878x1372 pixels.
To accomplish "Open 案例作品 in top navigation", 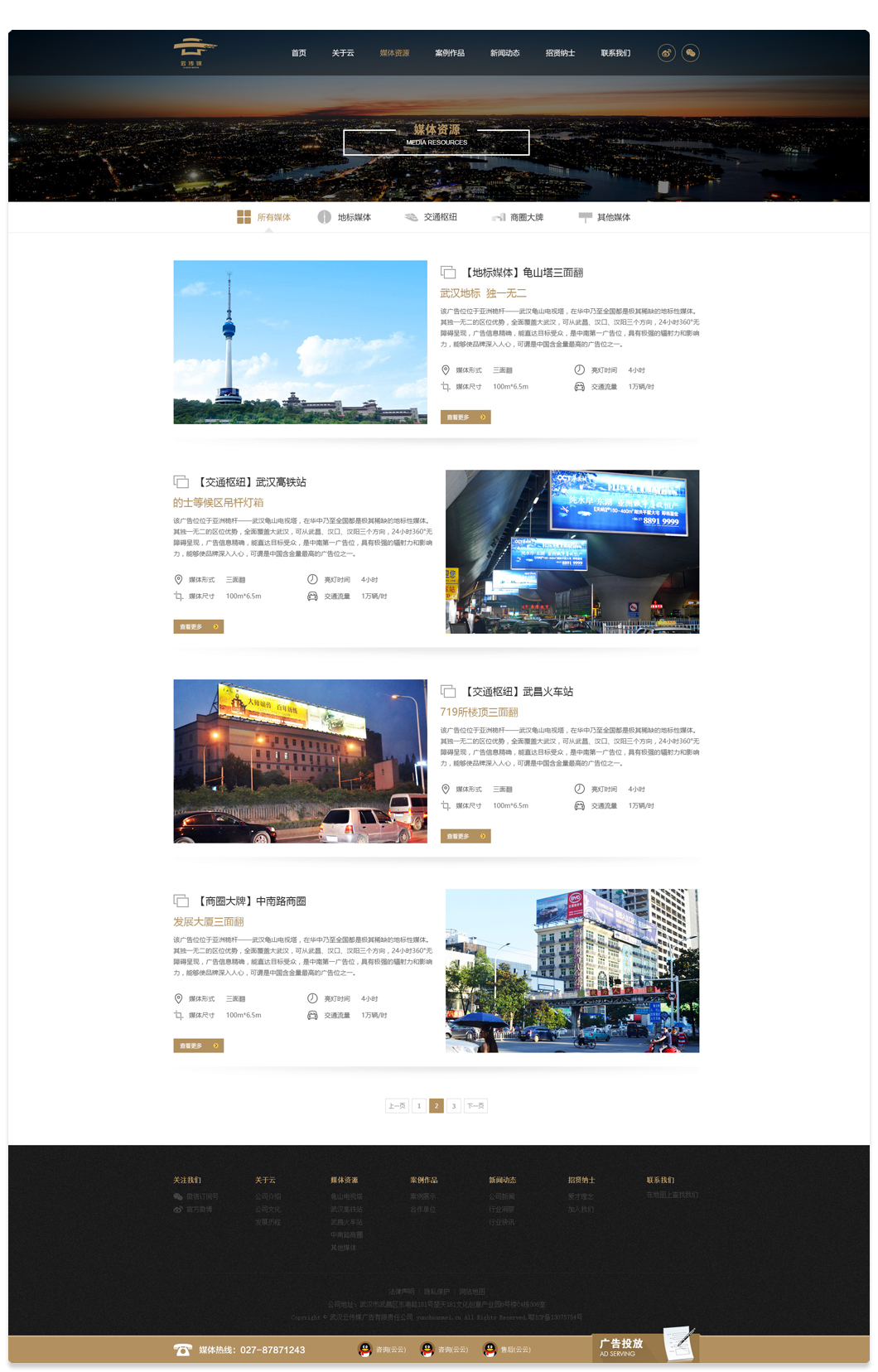I will pyautogui.click(x=450, y=53).
